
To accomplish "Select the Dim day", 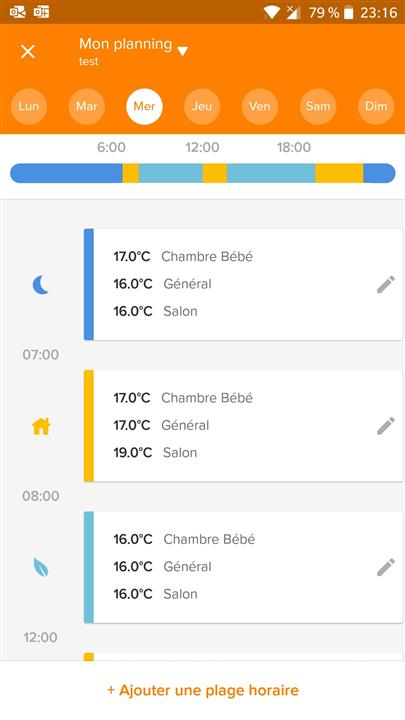I will [x=376, y=107].
